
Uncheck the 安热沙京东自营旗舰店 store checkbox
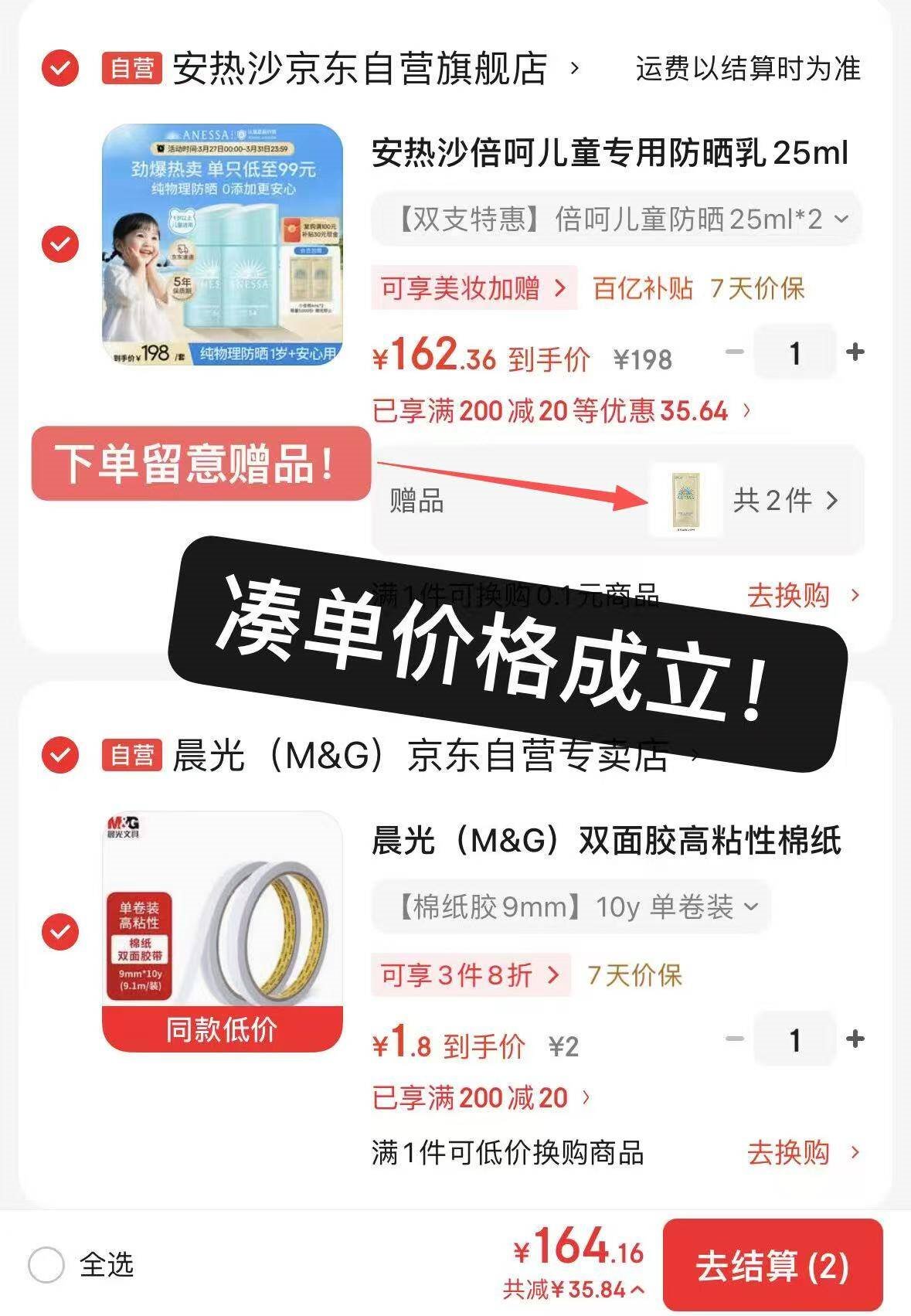[x=59, y=69]
